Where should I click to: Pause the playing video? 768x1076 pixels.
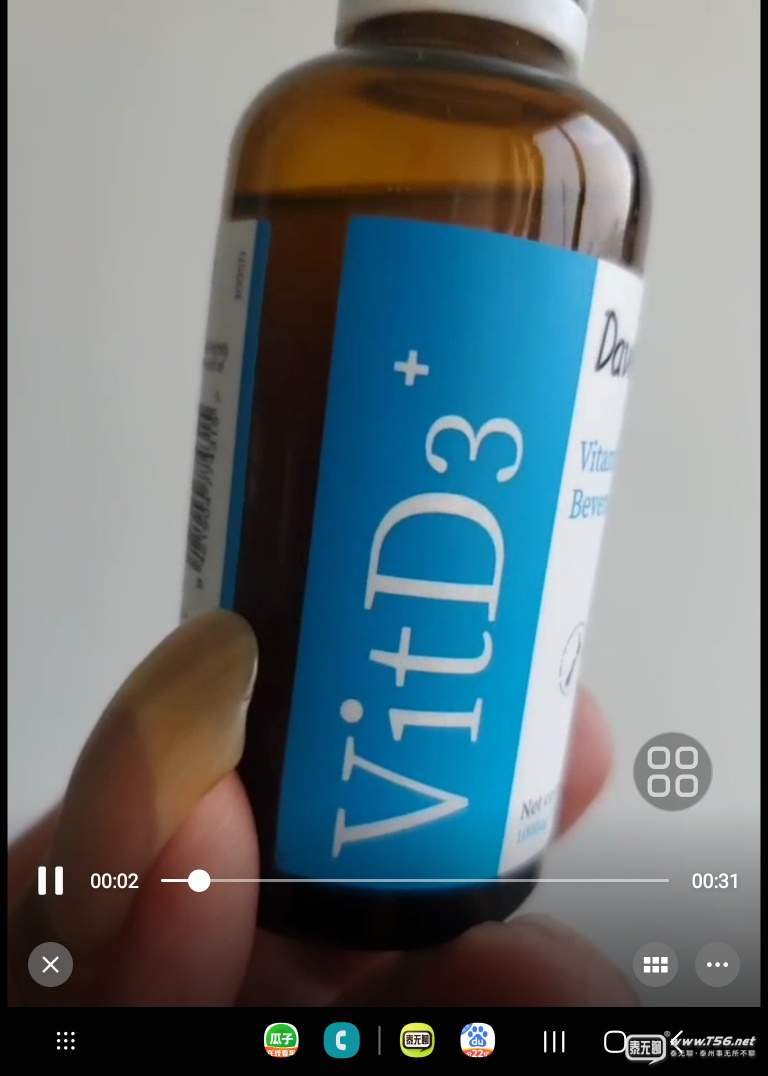[x=50, y=881]
